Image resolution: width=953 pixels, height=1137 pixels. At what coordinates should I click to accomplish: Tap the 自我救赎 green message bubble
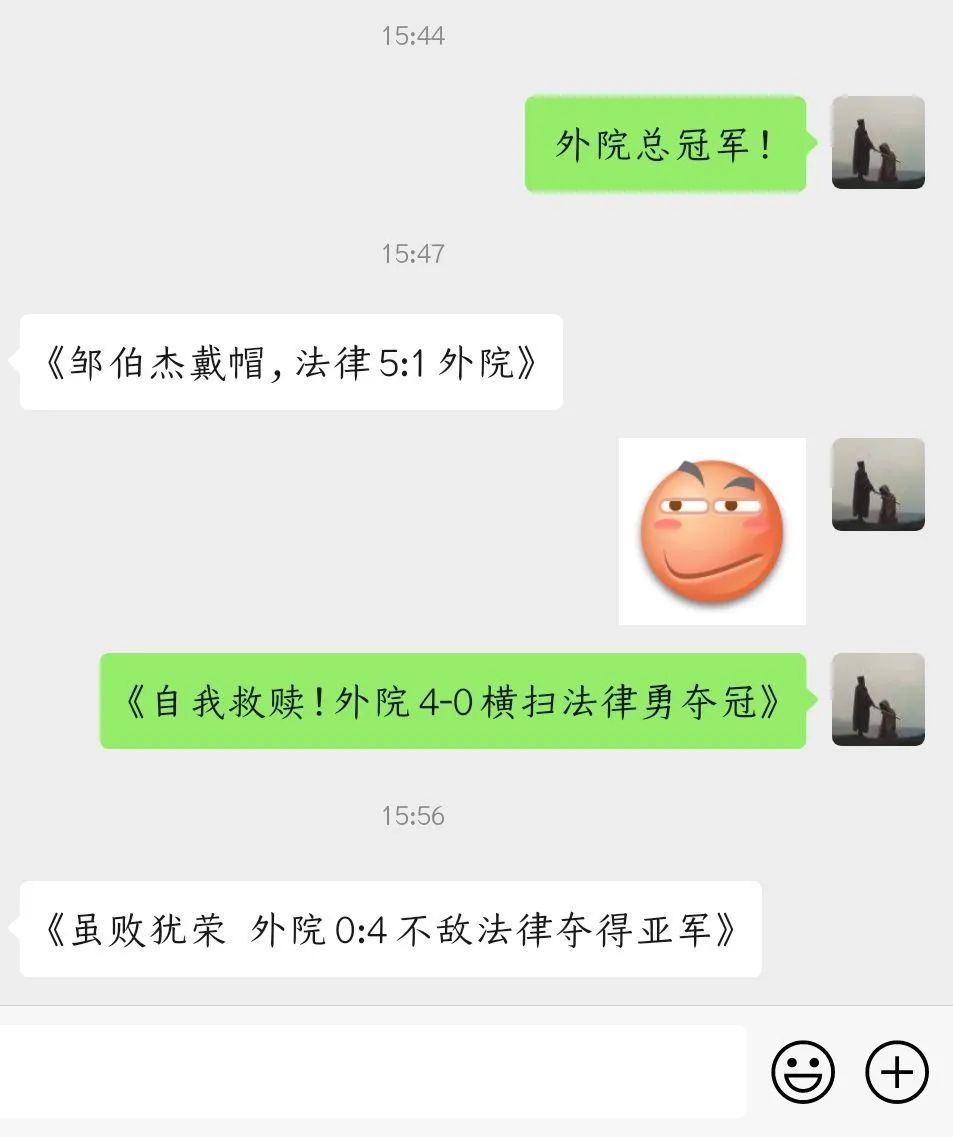click(x=450, y=700)
